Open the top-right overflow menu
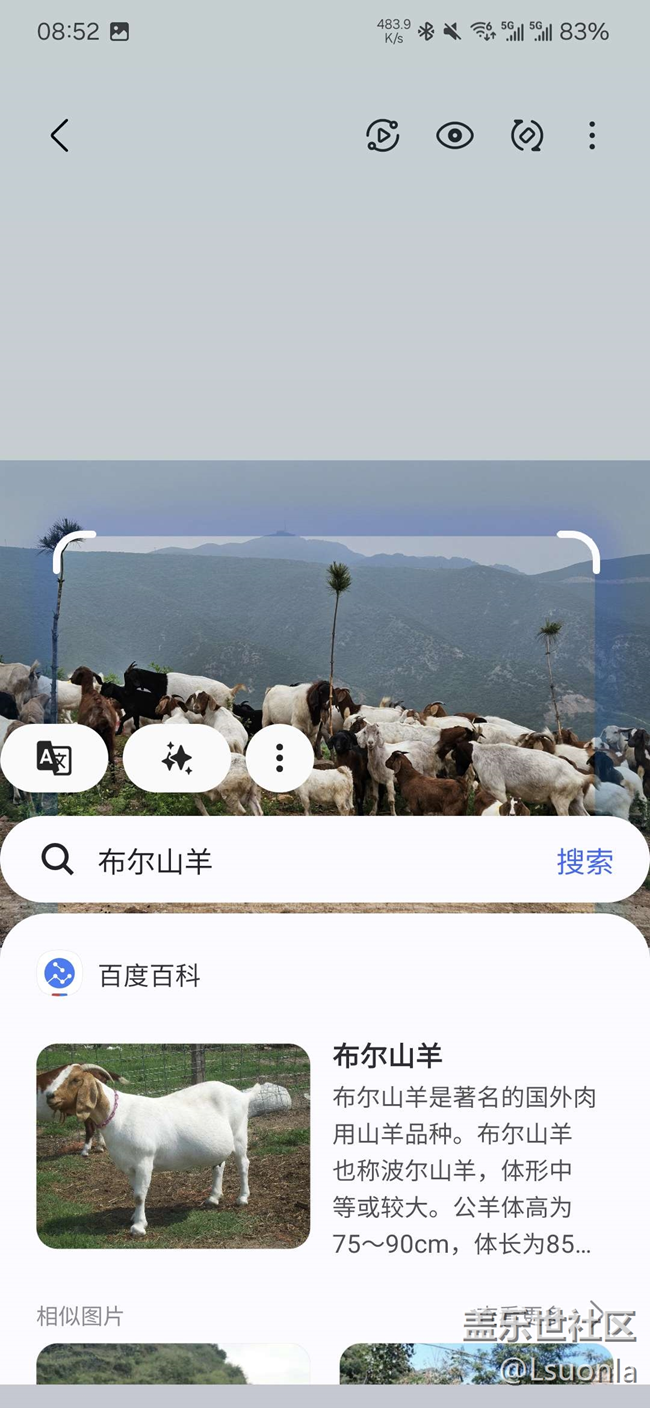The image size is (650, 1408). point(592,136)
